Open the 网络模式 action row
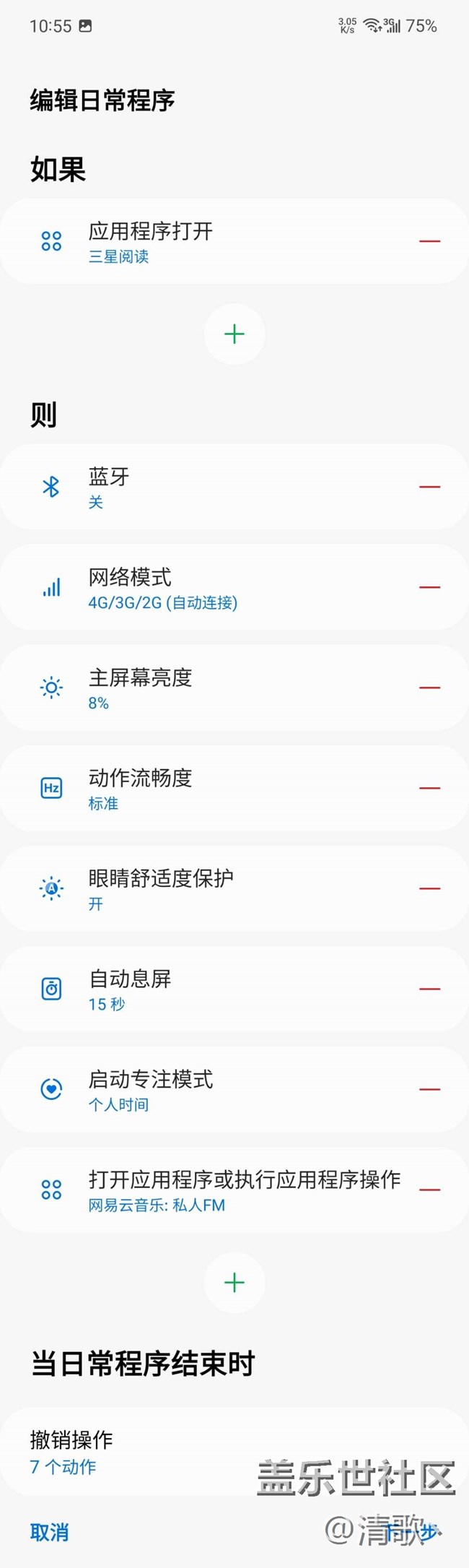This screenshot has width=469, height=1568. click(216, 587)
